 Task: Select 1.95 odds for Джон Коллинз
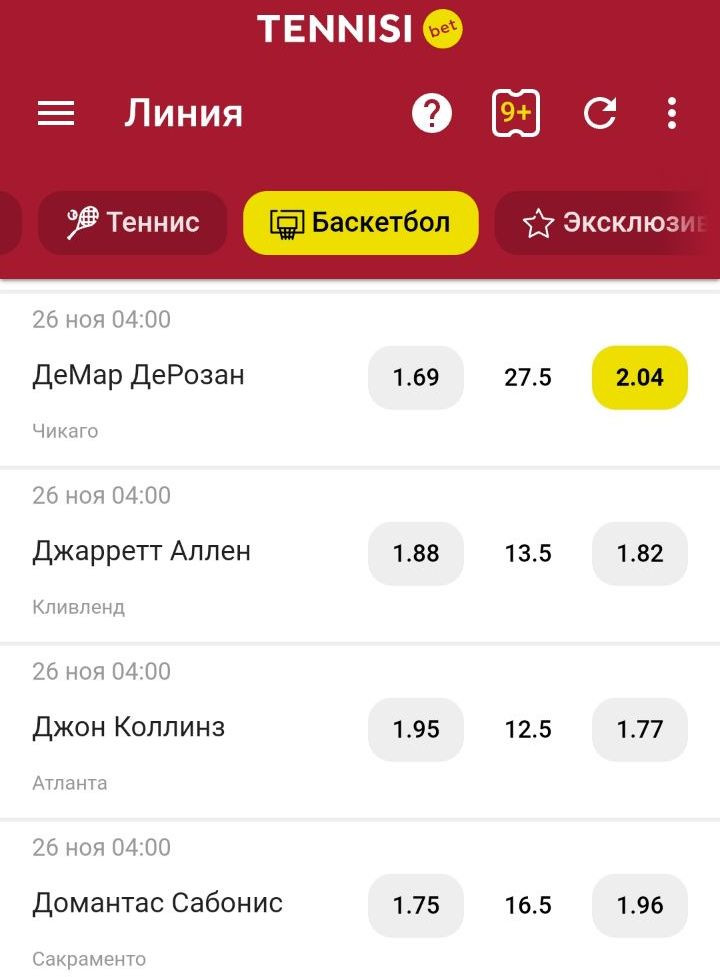(x=416, y=730)
